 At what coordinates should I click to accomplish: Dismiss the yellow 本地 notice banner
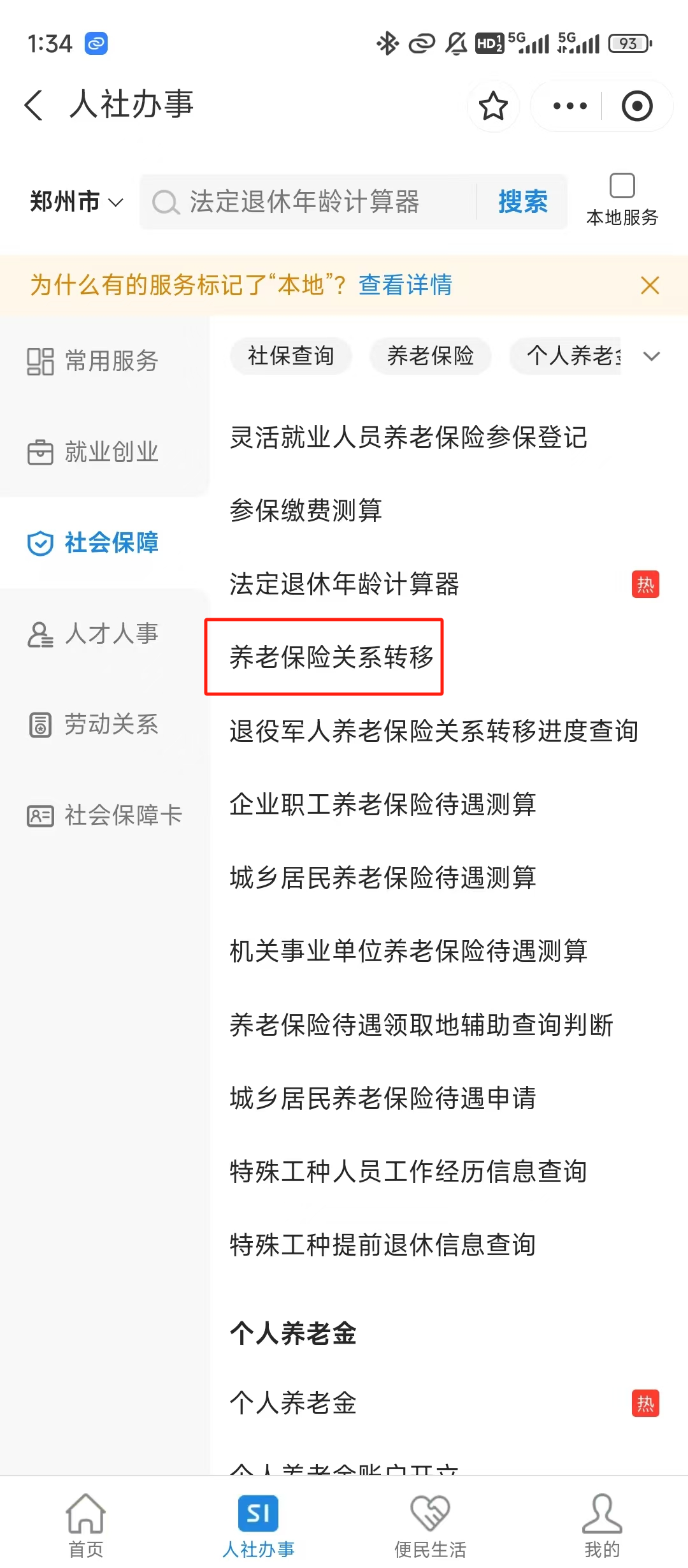[x=650, y=285]
